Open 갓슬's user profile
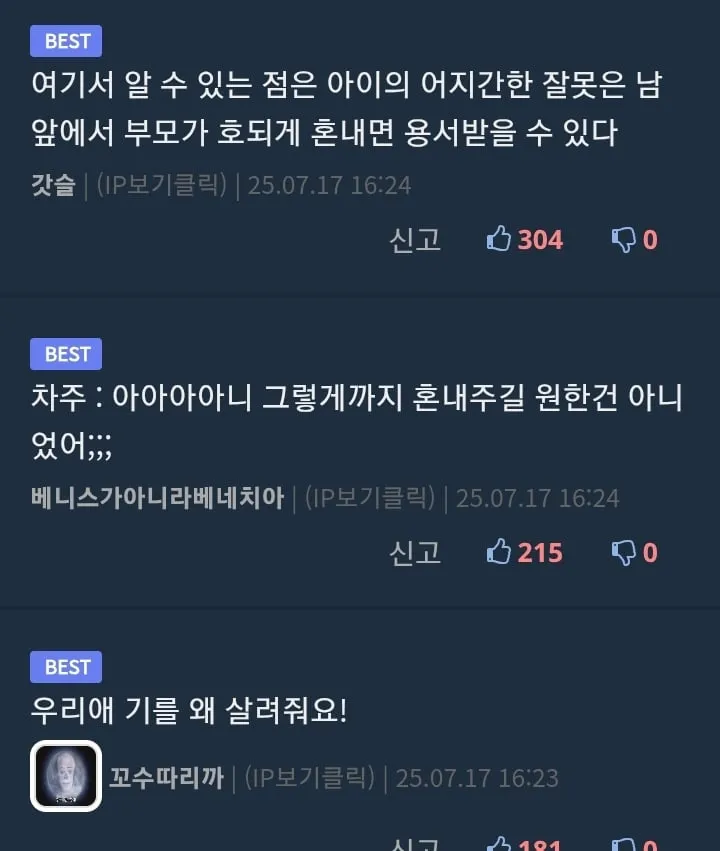Viewport: 720px width, 851px height. [53, 185]
